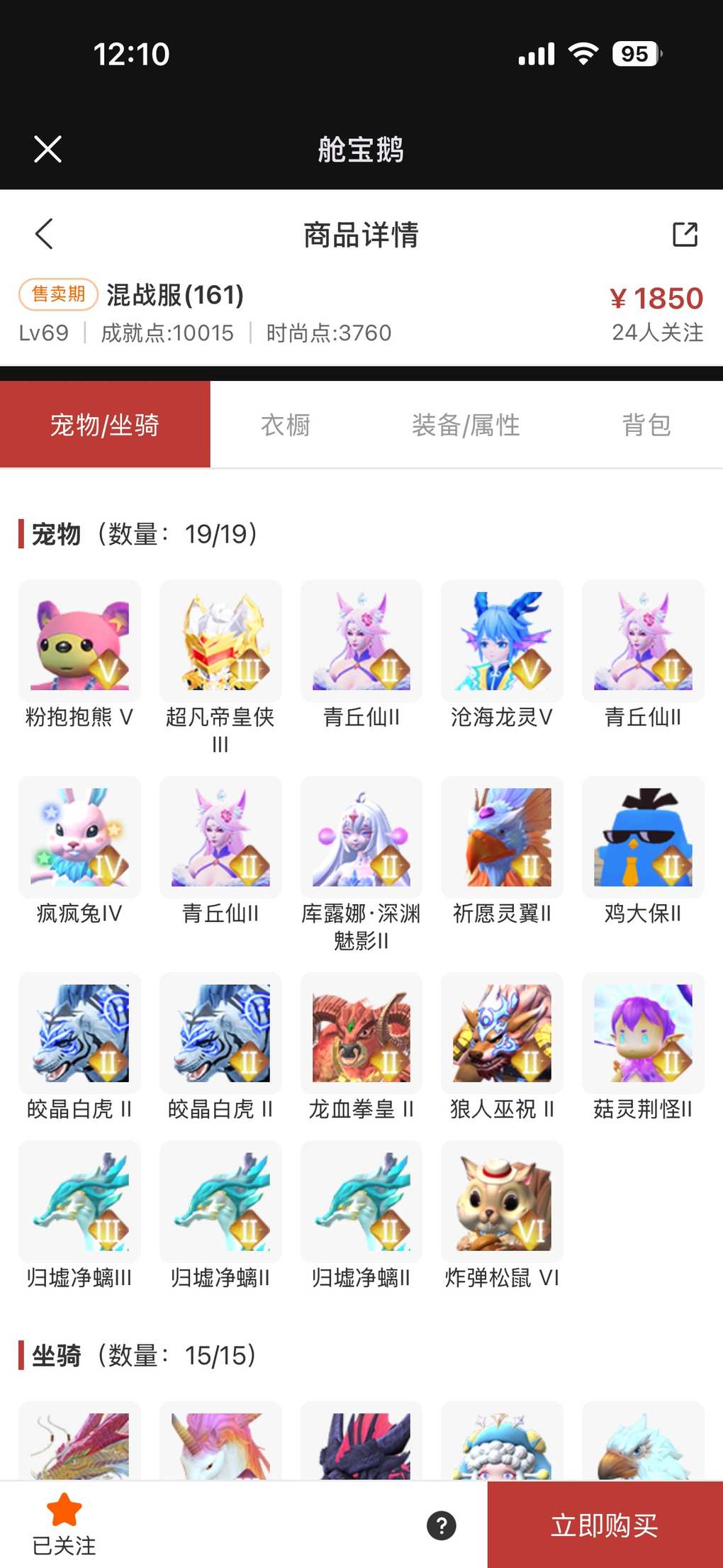Open the 鸡大保II pet tile
723x1568 pixels.
coord(643,838)
